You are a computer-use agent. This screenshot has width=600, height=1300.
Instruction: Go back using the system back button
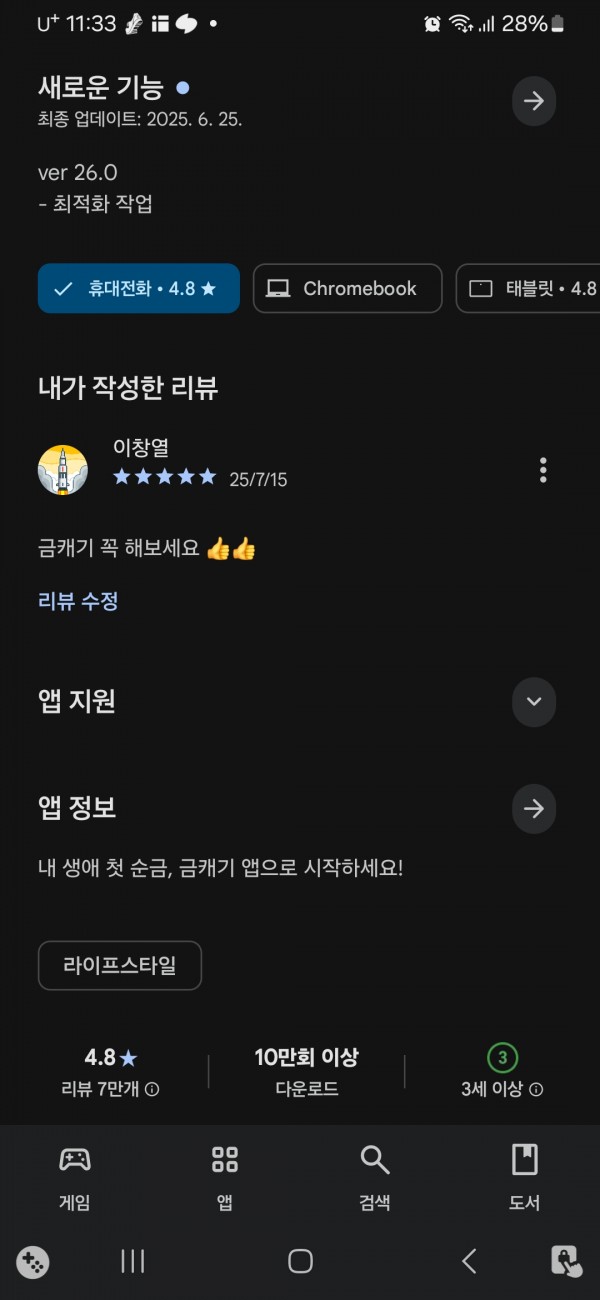468,1261
